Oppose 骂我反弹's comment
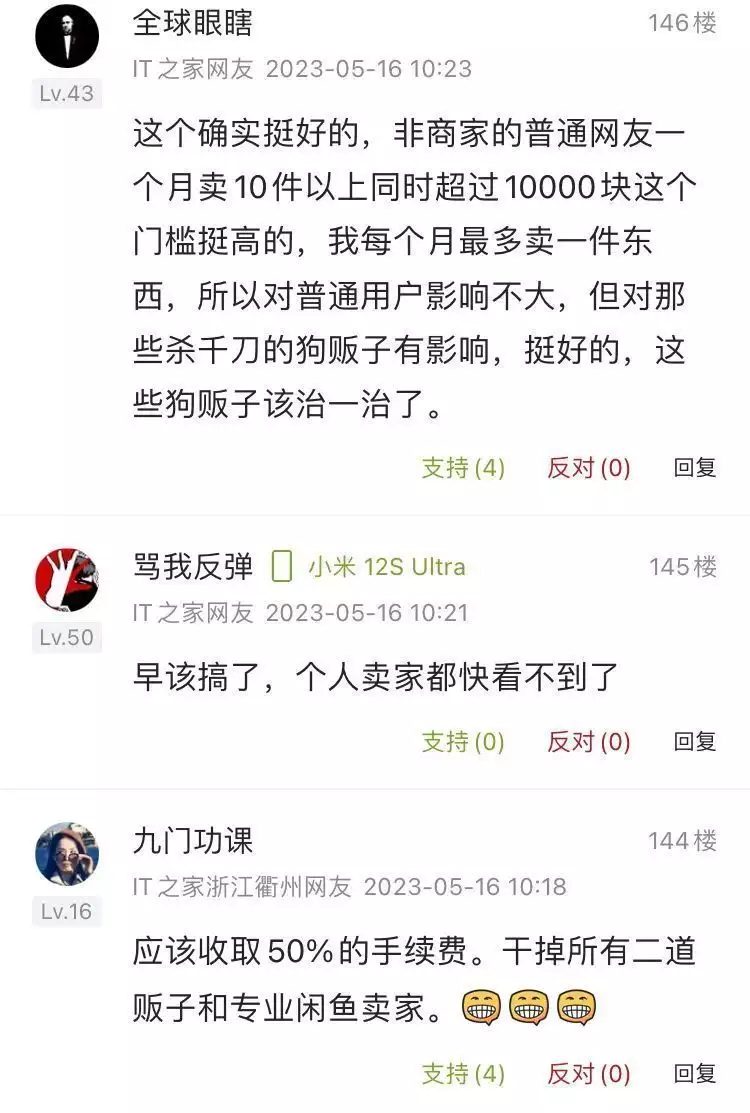 [x=588, y=742]
